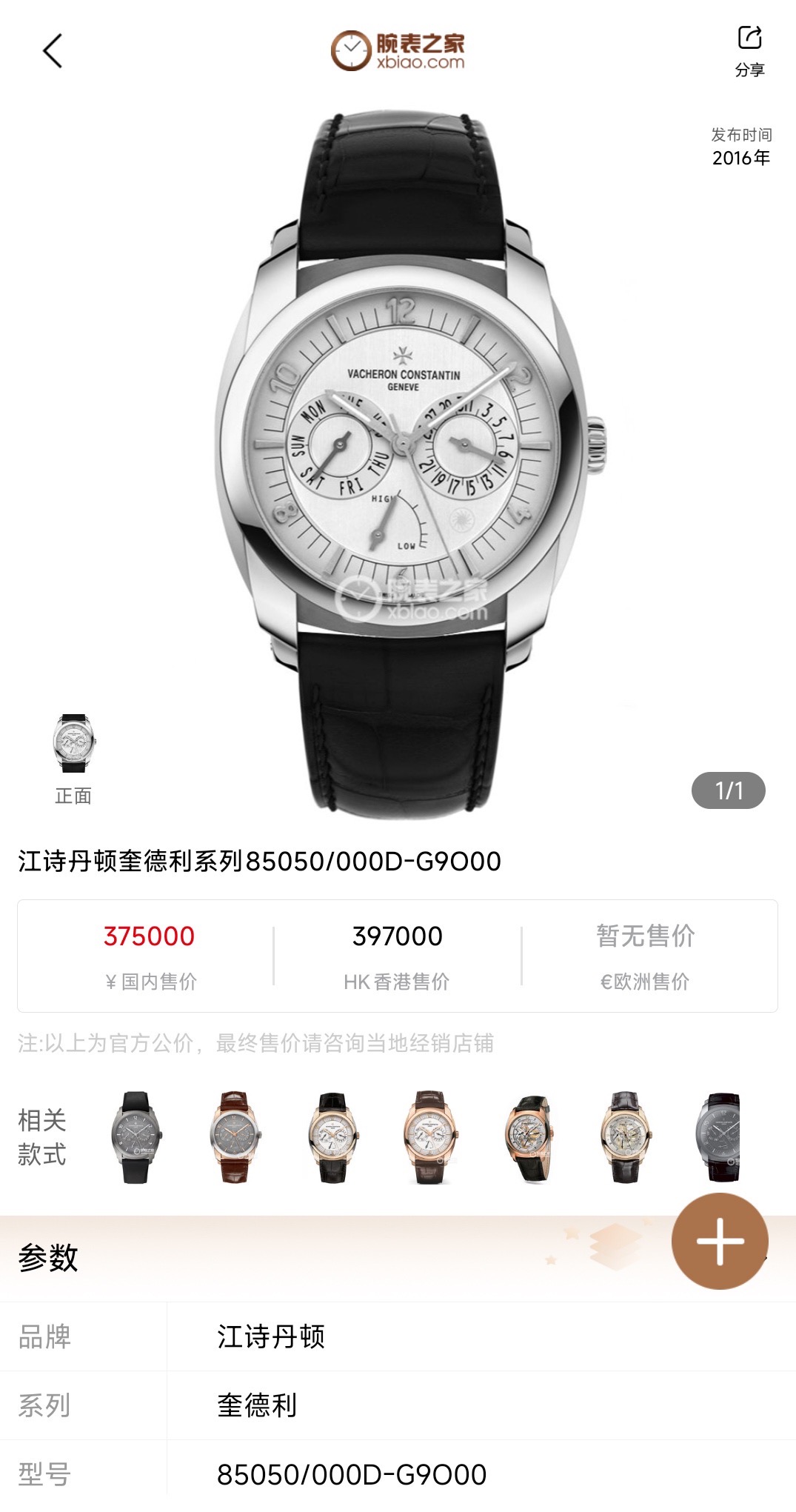Go back using the top-left arrow
Screen dimensions: 796x1512
click(x=53, y=51)
